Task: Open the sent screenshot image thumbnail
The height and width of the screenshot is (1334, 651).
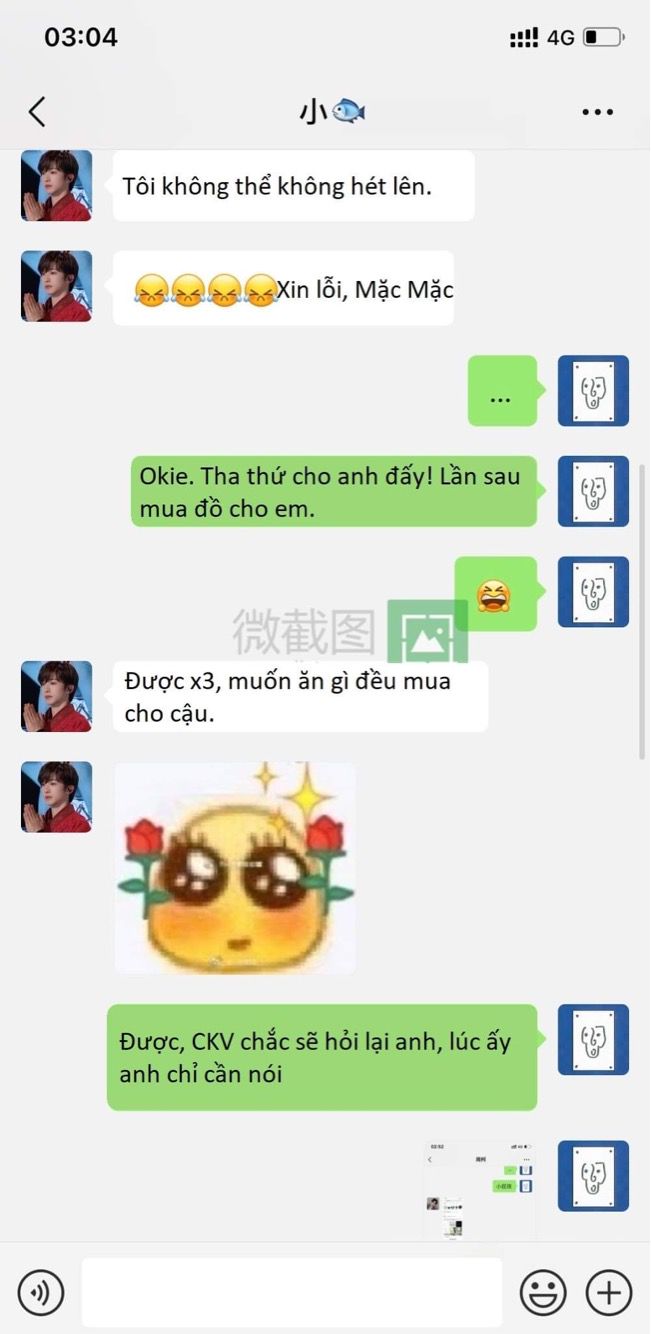Action: point(479,1189)
